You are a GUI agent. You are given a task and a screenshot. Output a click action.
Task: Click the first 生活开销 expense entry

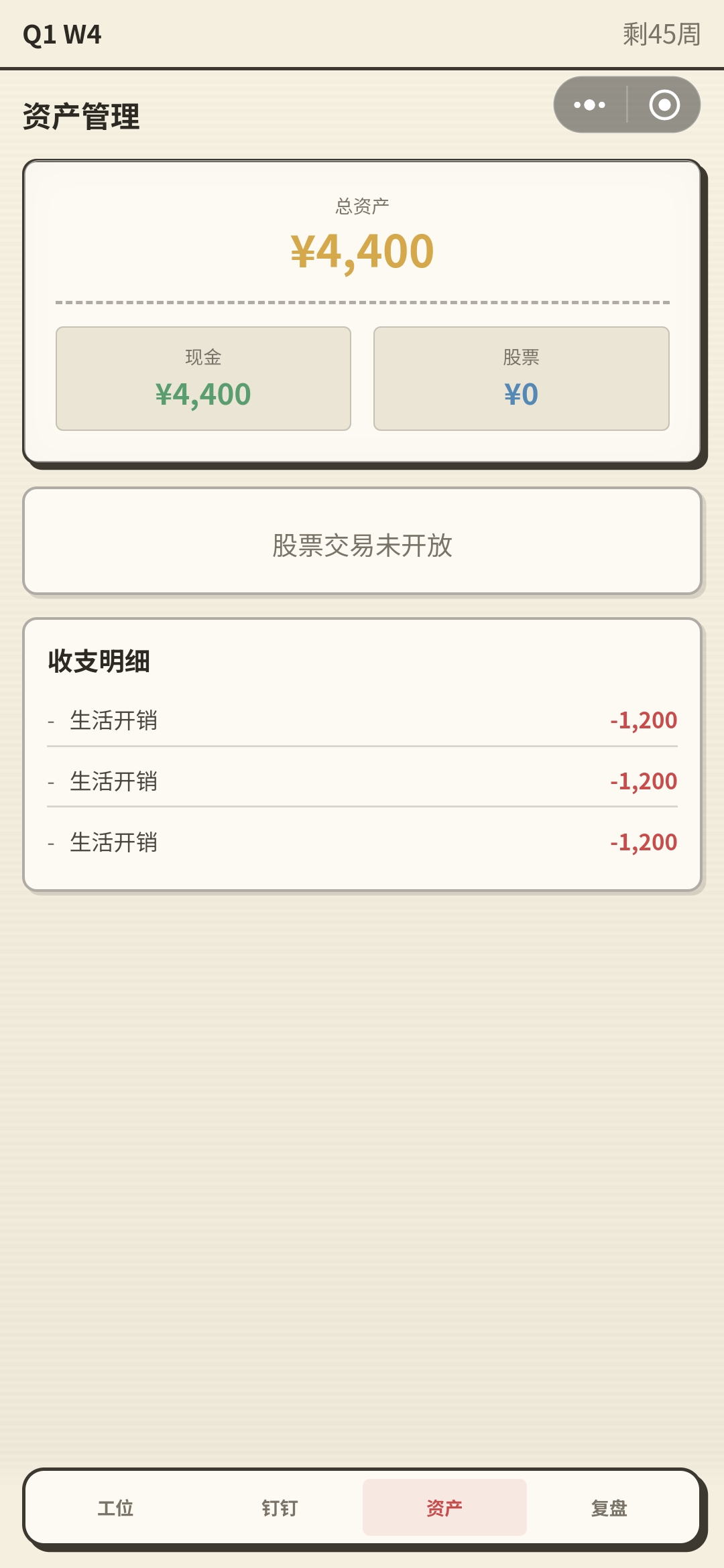[x=362, y=720]
